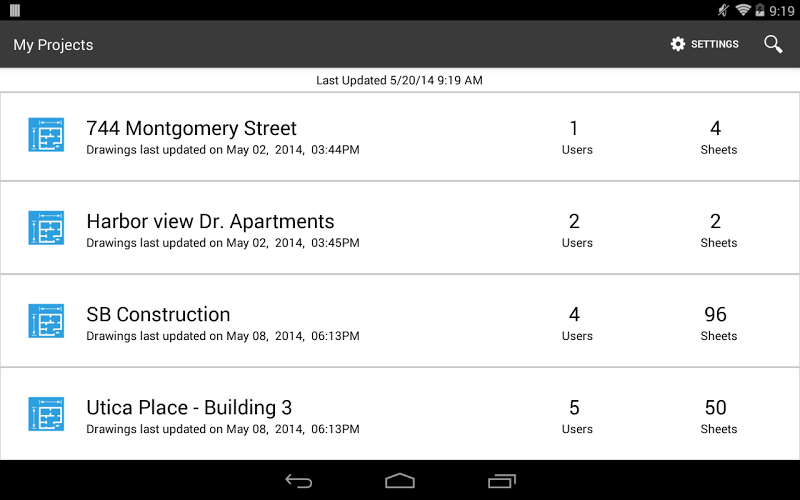Open the 744 Montgomery Street project
Image resolution: width=800 pixels, height=500 pixels.
192,129
